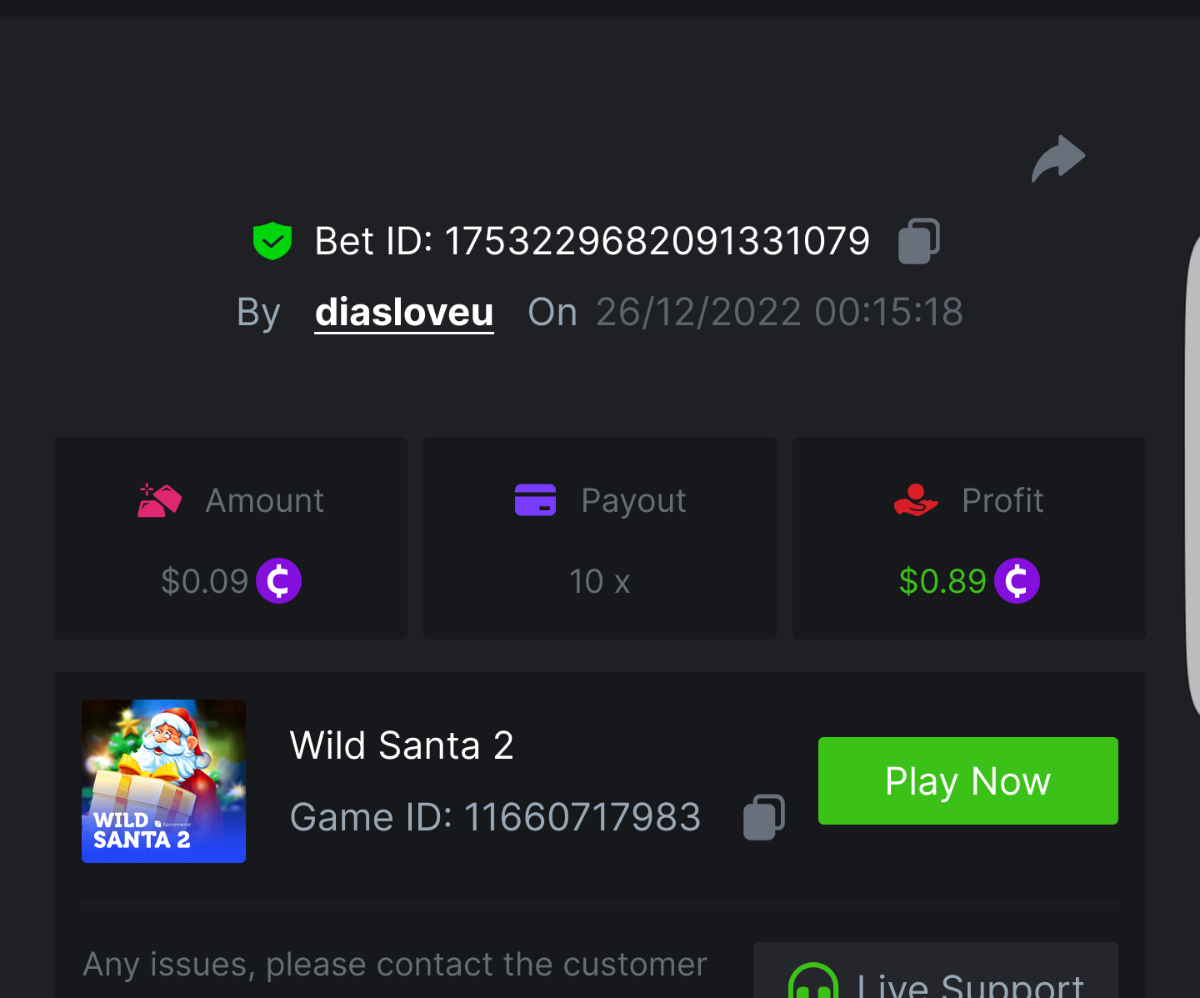Tap Play Now for Wild Santa 2
The image size is (1200, 998).
coord(967,781)
